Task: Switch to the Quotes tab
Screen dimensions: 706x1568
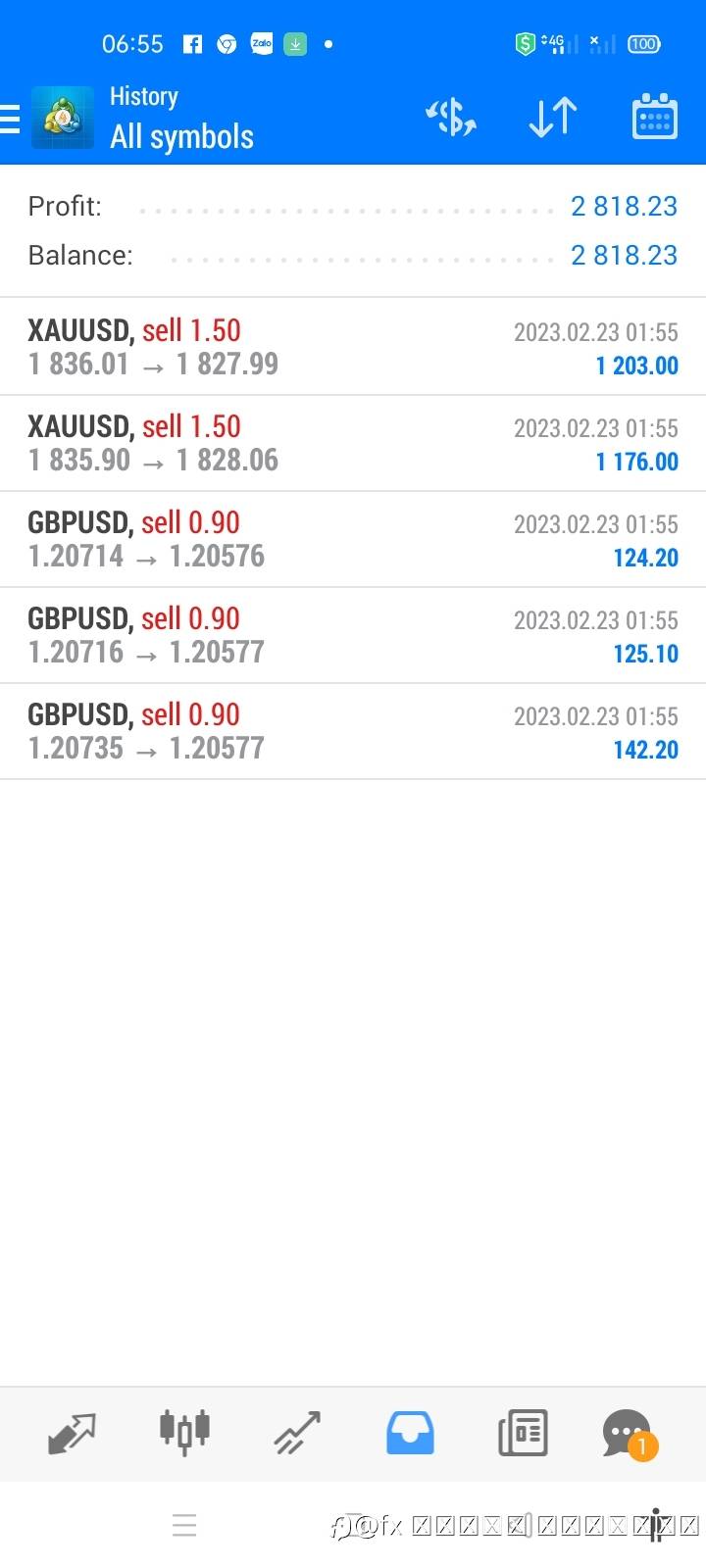Action: point(72,1433)
